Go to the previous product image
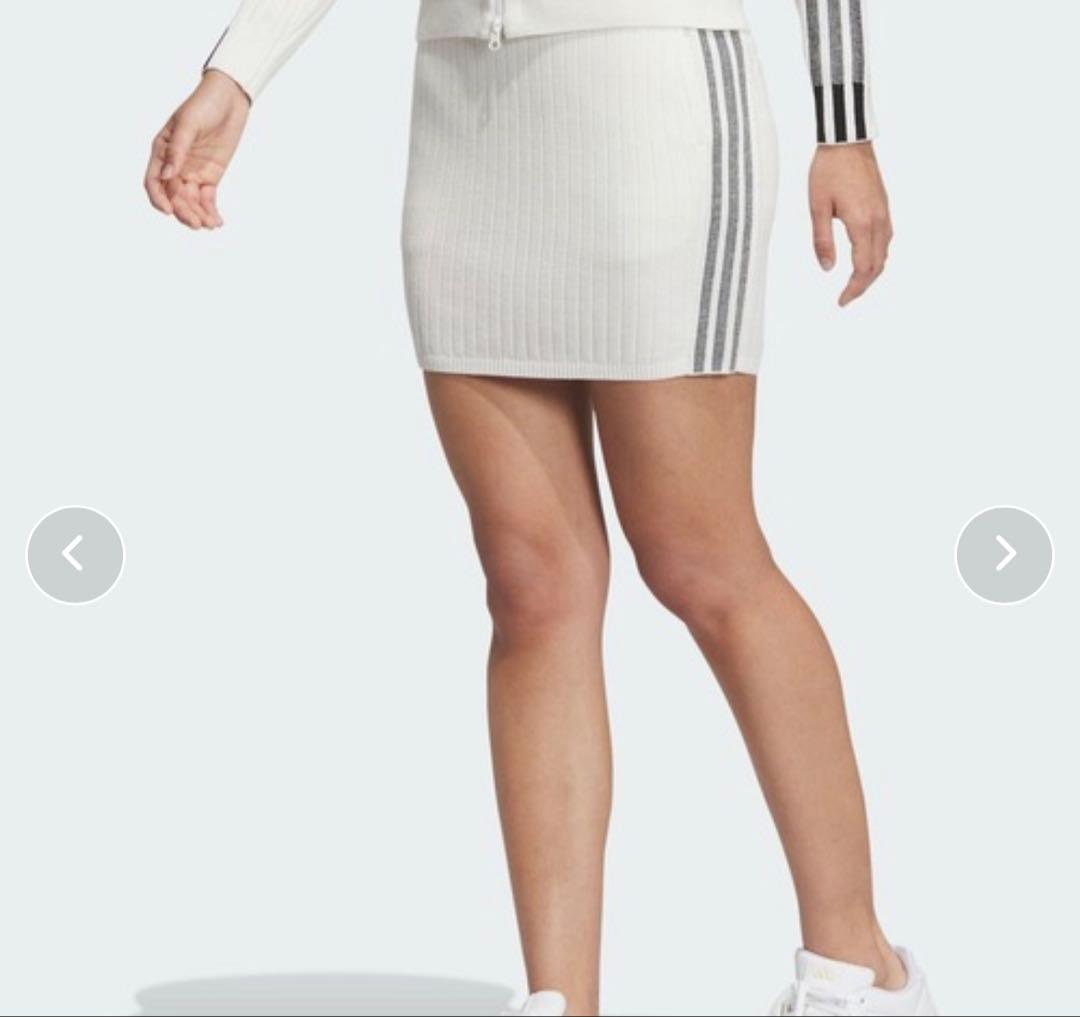 coord(75,554)
